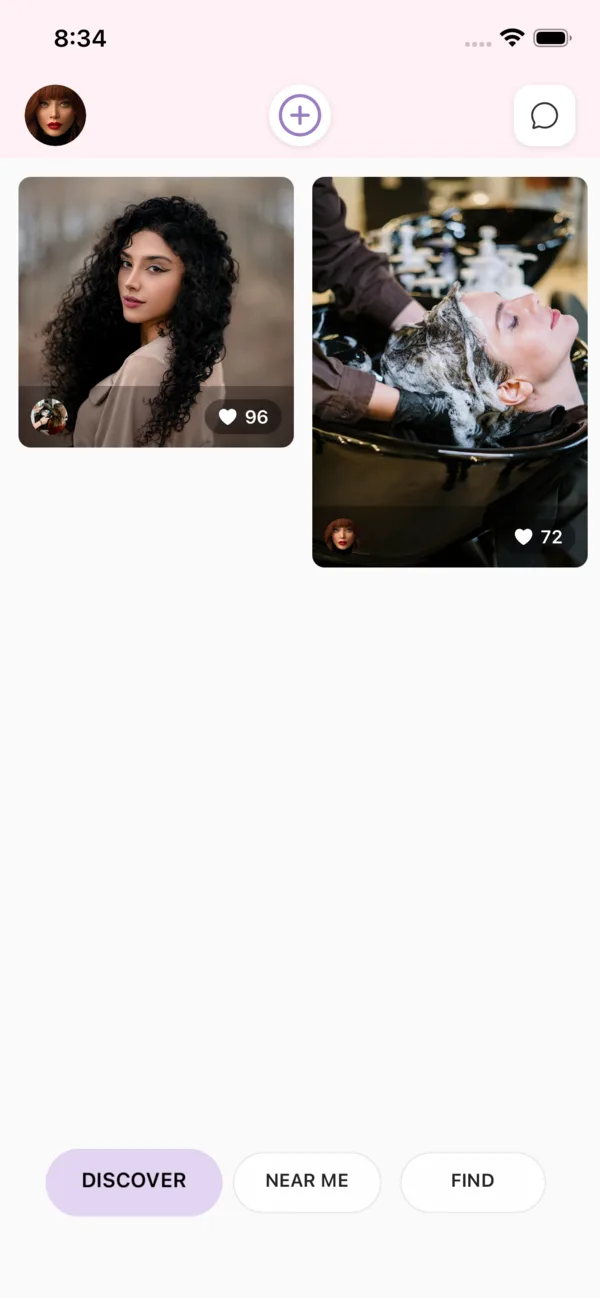Like the post with 96 hearts
The height and width of the screenshot is (1298, 600).
[243, 417]
